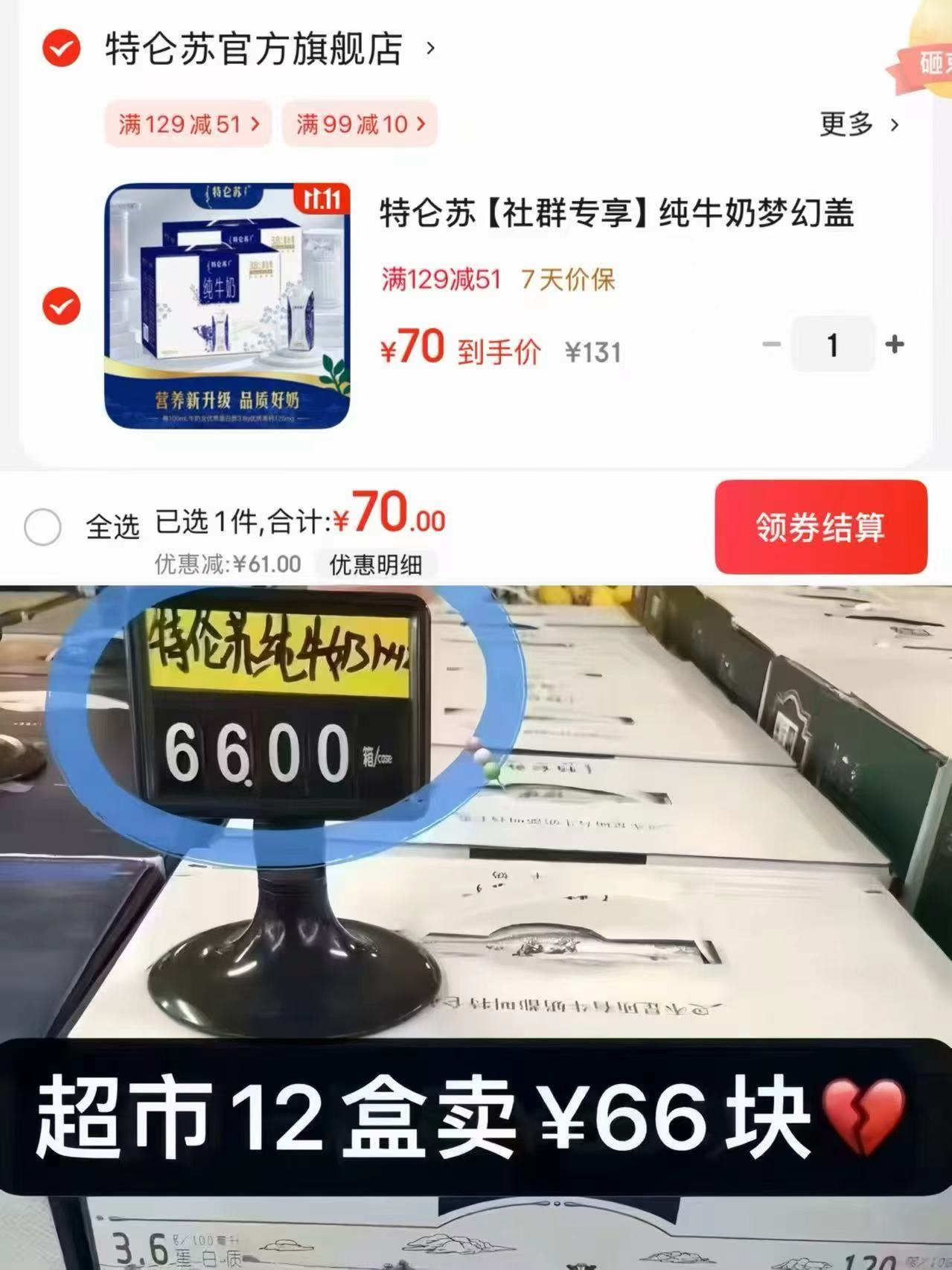952x1270 pixels.
Task: Increase quantity with the plus stepper
Action: pyautogui.click(x=893, y=345)
